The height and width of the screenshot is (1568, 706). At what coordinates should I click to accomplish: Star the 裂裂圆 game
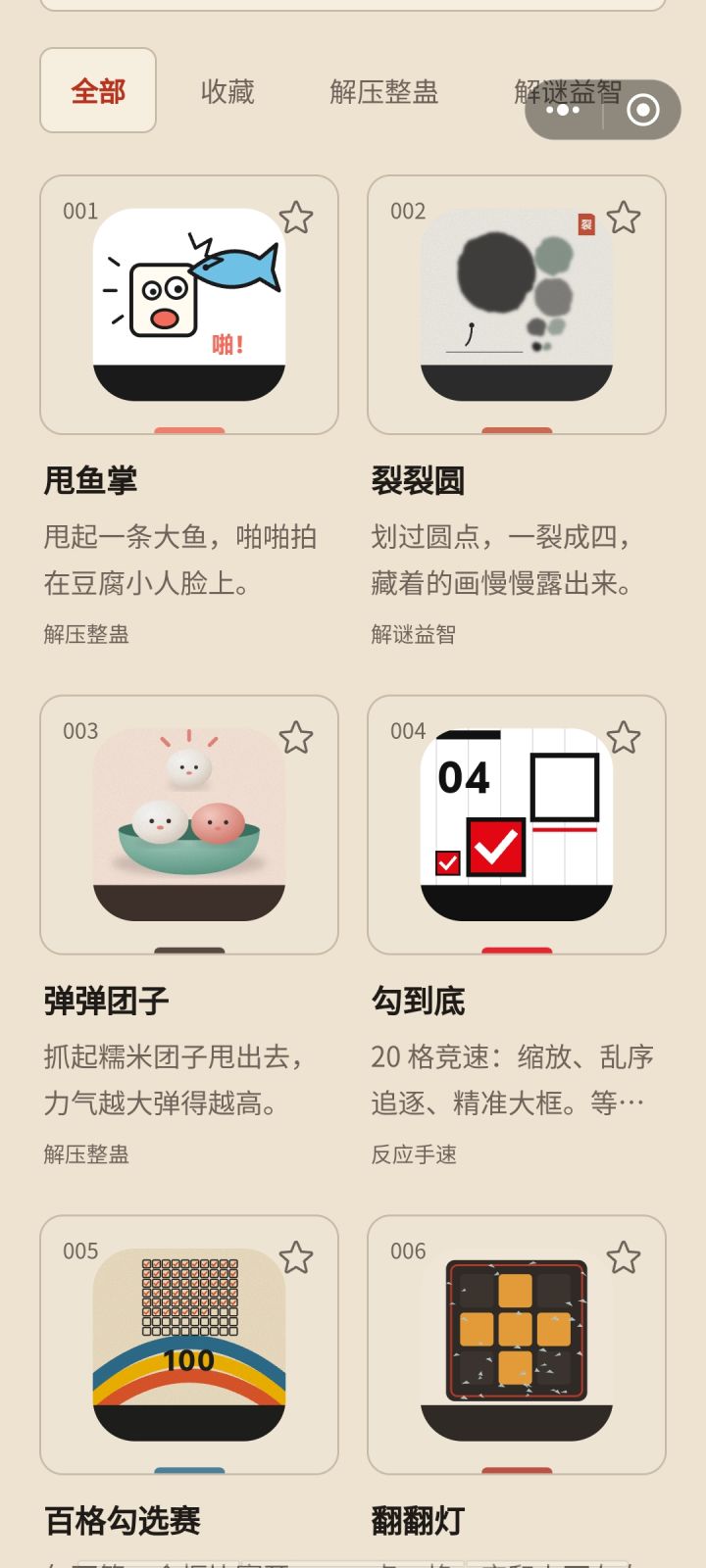point(624,218)
